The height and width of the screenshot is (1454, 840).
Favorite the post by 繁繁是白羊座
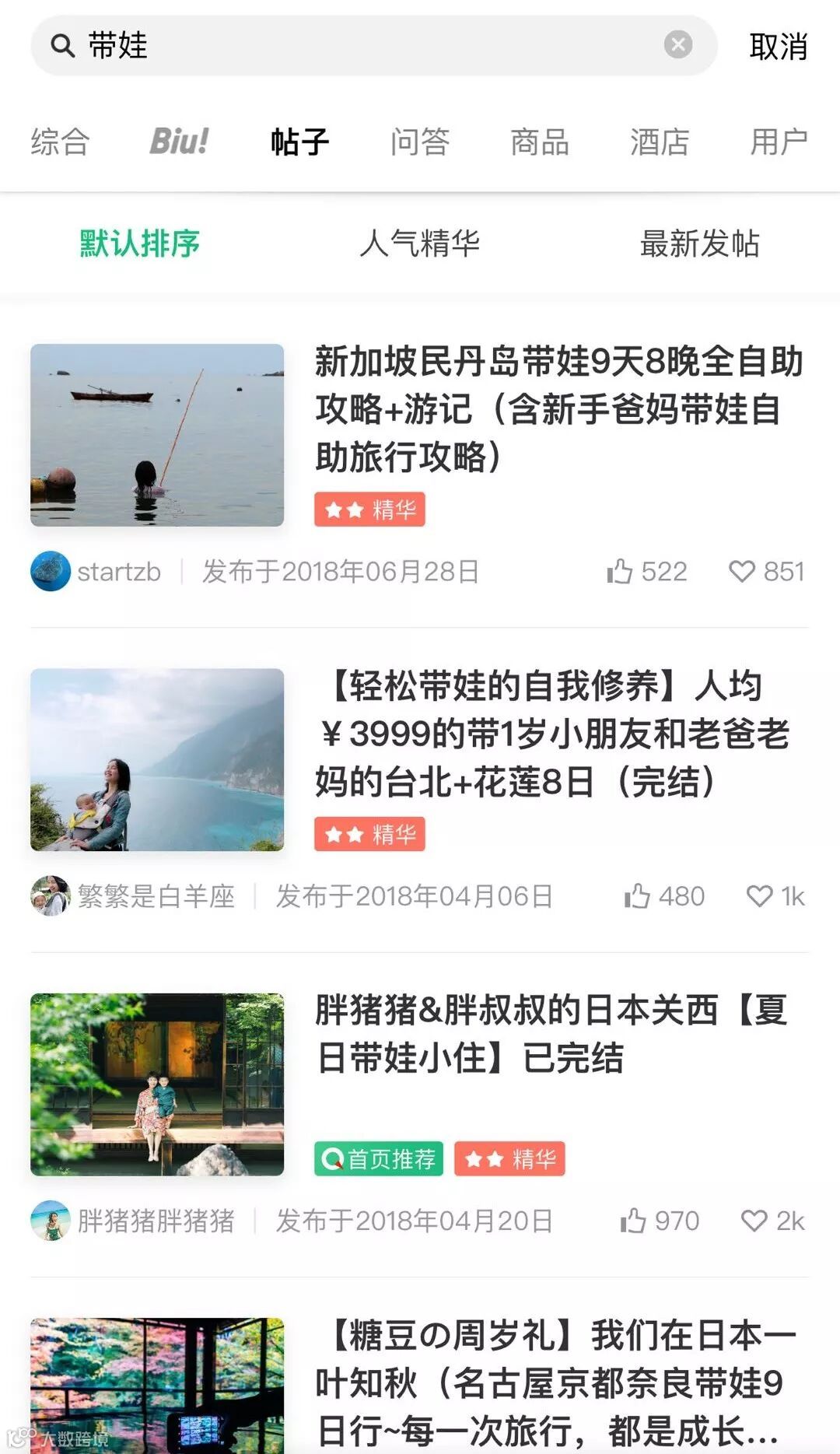[760, 896]
